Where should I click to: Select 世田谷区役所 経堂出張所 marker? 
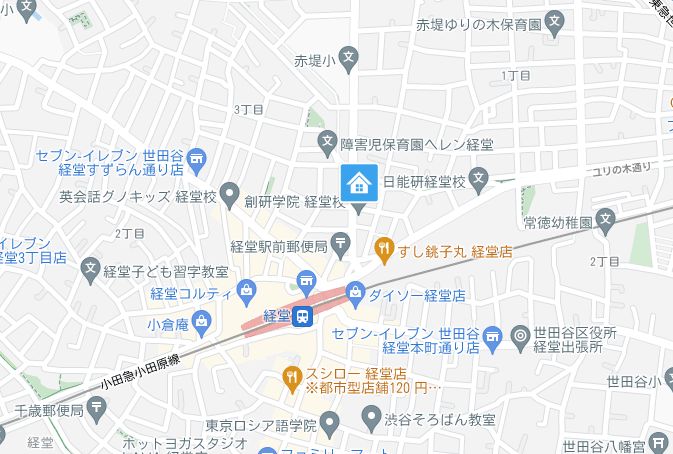[520, 337]
